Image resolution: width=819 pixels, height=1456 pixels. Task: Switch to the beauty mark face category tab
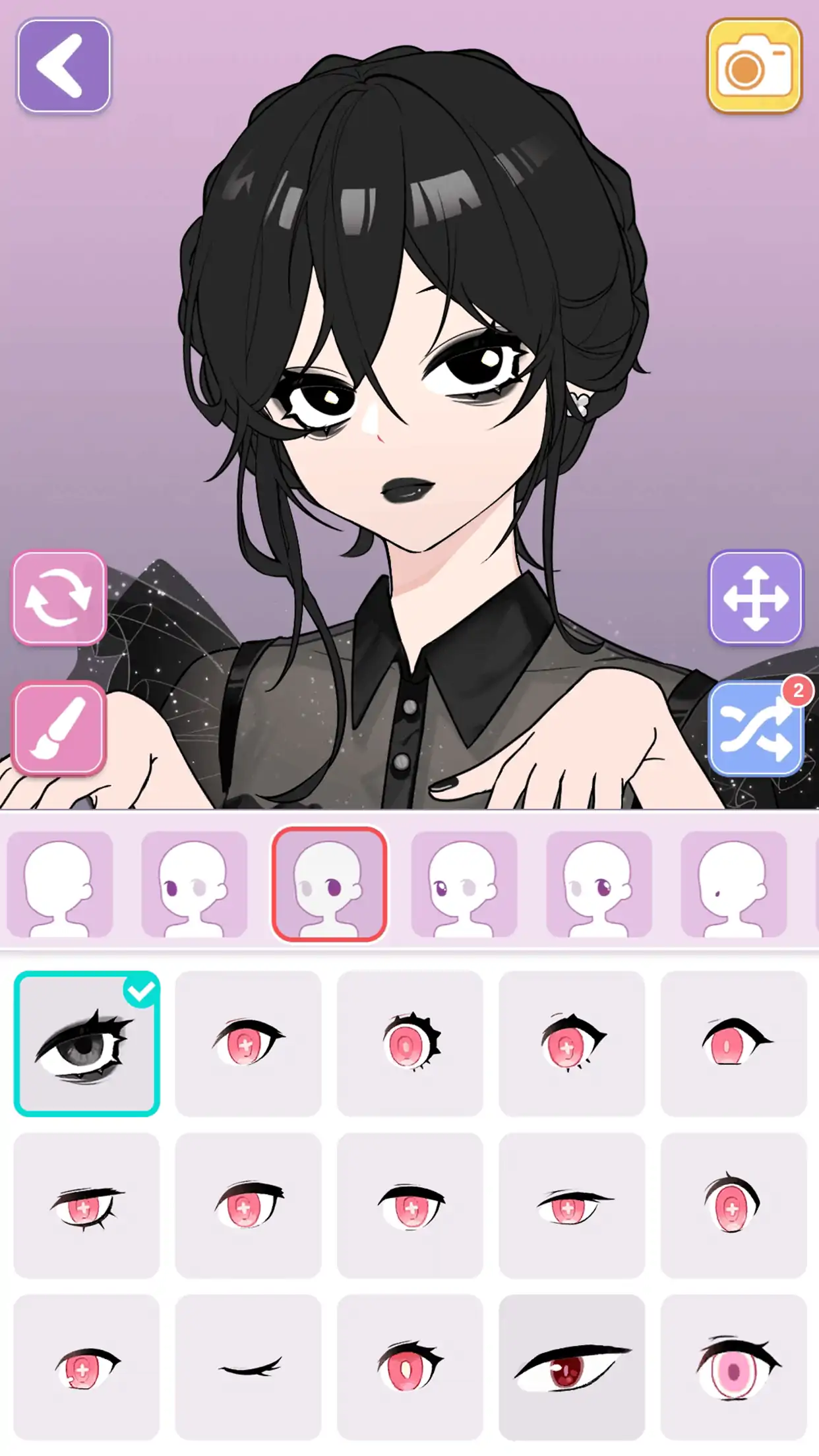pyautogui.click(x=733, y=884)
